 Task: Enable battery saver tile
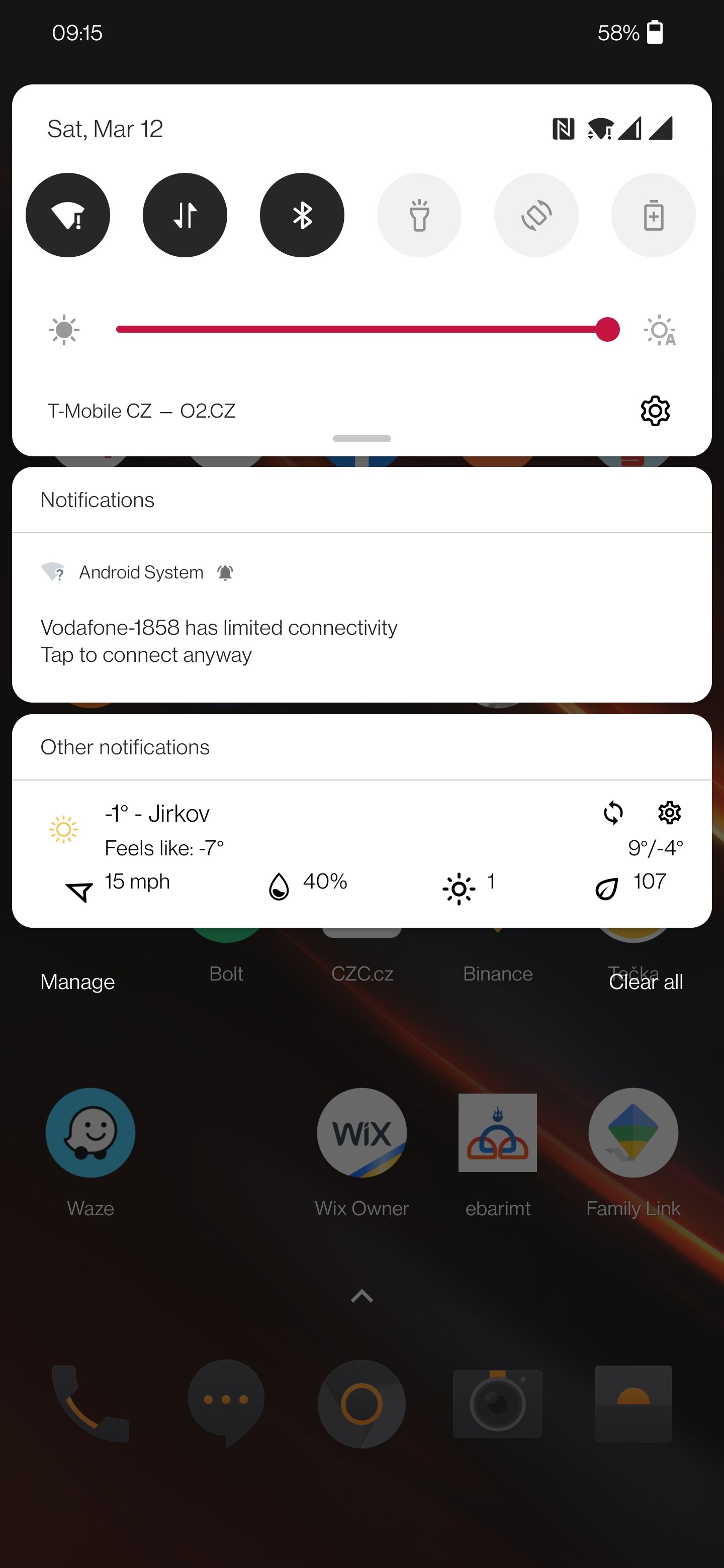pos(654,215)
